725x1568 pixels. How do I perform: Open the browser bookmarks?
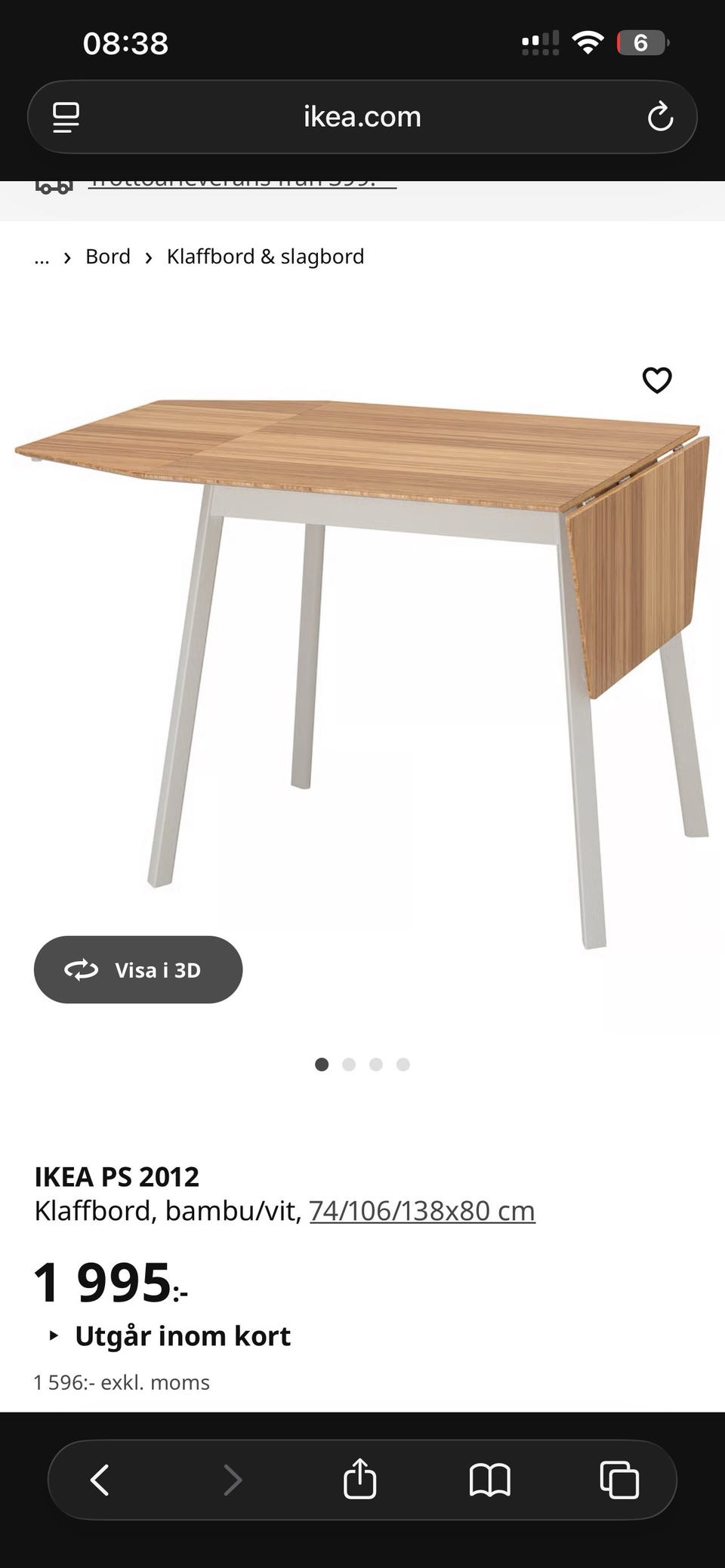tap(490, 1480)
